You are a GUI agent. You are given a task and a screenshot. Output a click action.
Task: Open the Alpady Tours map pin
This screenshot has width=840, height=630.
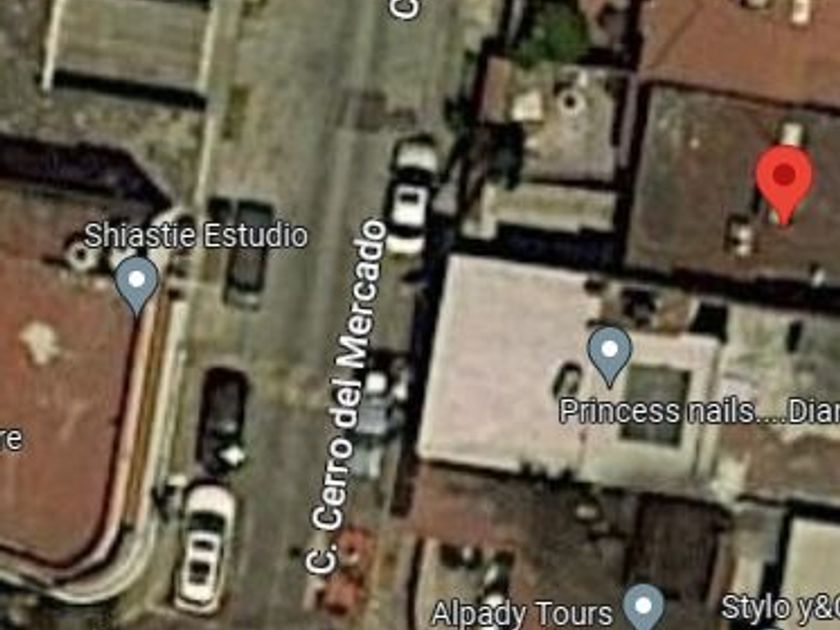(643, 607)
